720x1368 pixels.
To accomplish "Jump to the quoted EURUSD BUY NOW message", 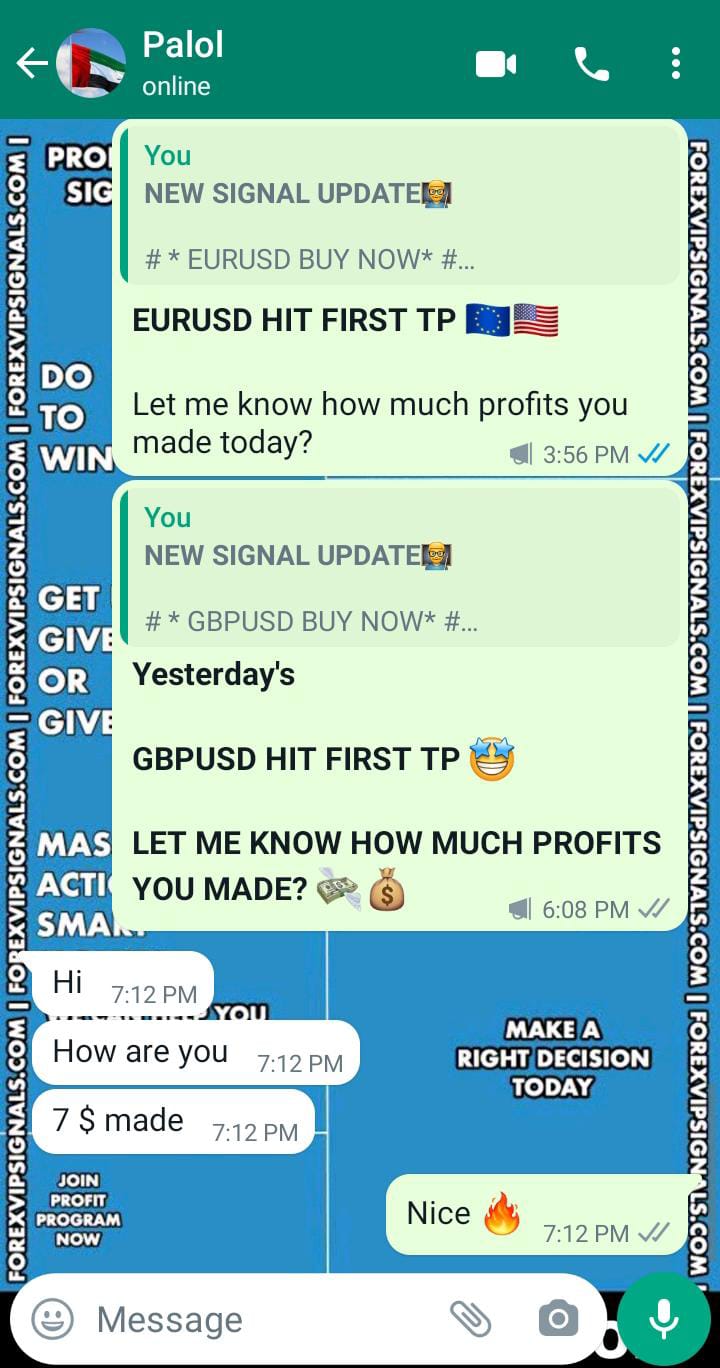I will pos(400,206).
